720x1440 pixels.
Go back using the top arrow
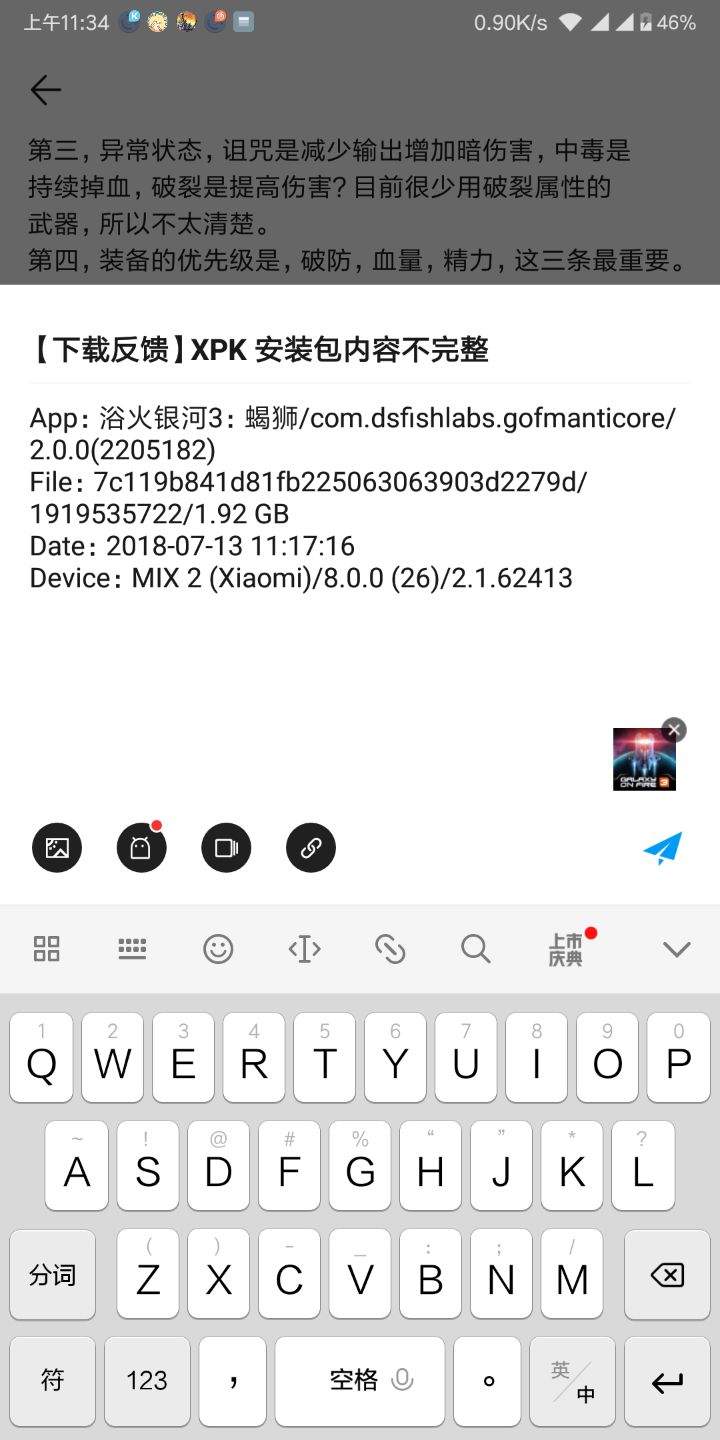(45, 90)
